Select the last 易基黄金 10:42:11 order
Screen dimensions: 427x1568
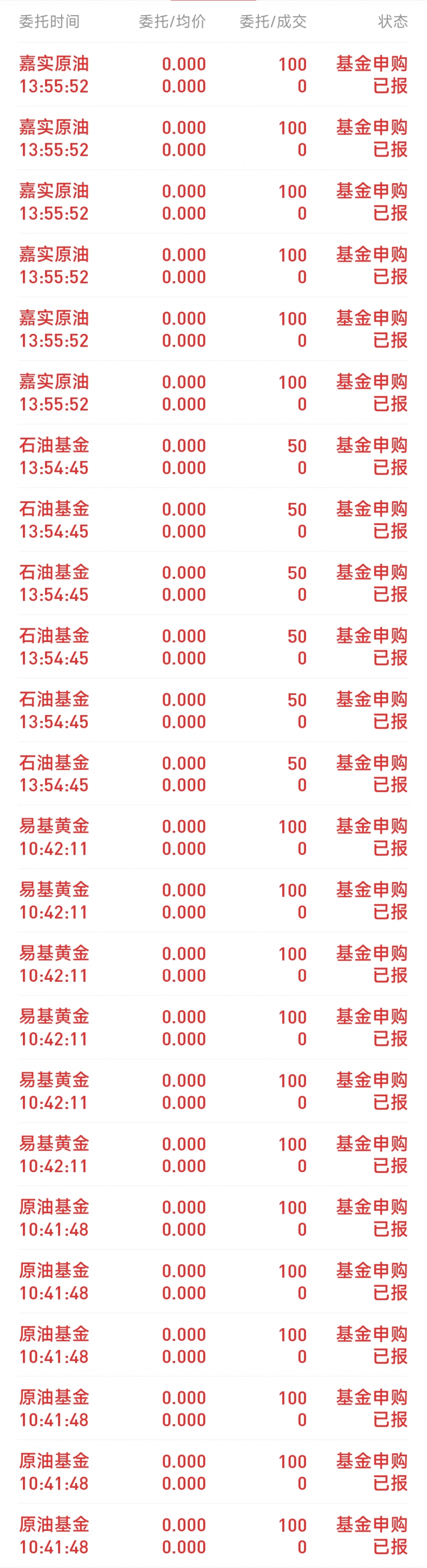tap(213, 1155)
